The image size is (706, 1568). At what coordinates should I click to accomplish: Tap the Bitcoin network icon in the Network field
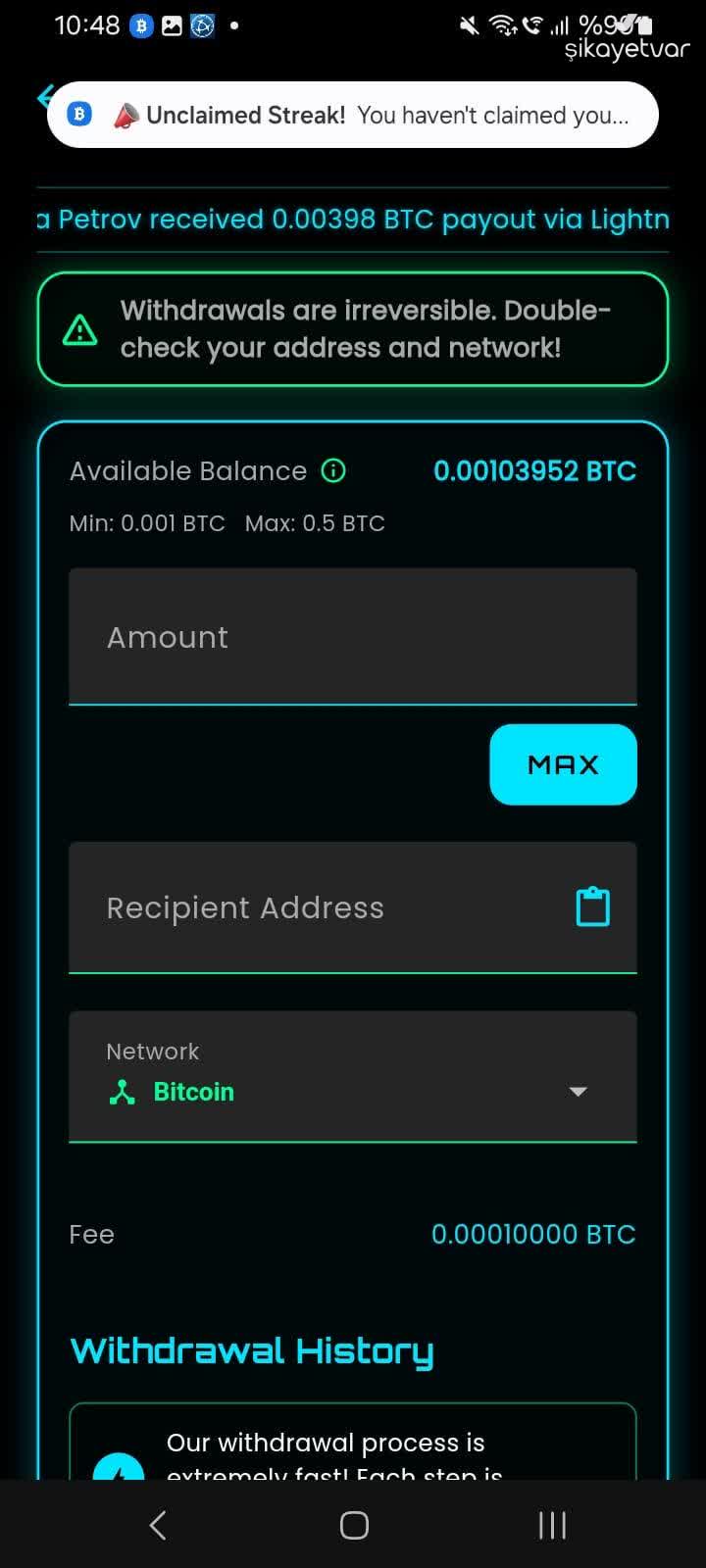coord(122,1092)
